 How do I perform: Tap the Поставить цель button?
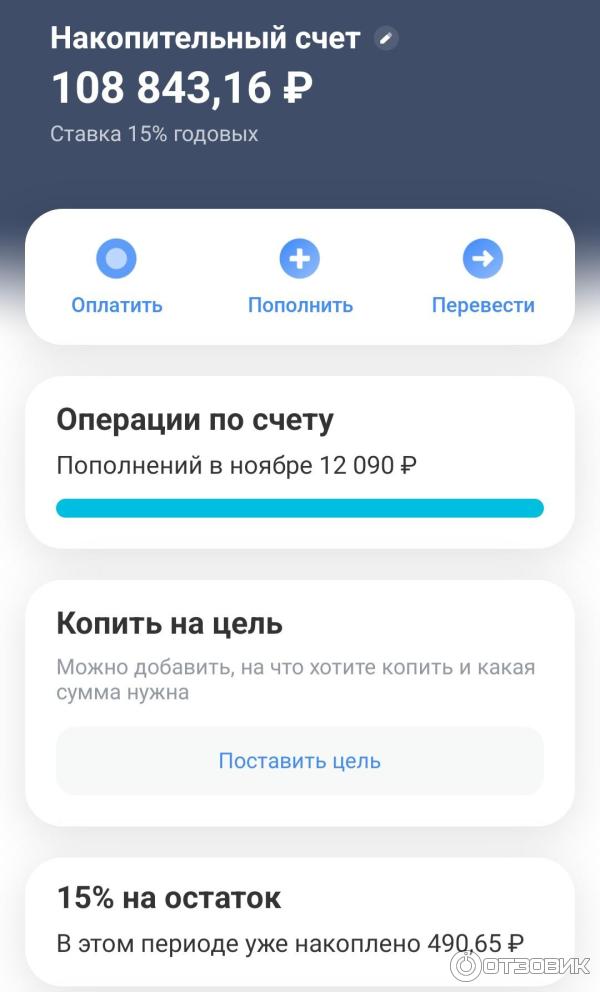click(300, 761)
